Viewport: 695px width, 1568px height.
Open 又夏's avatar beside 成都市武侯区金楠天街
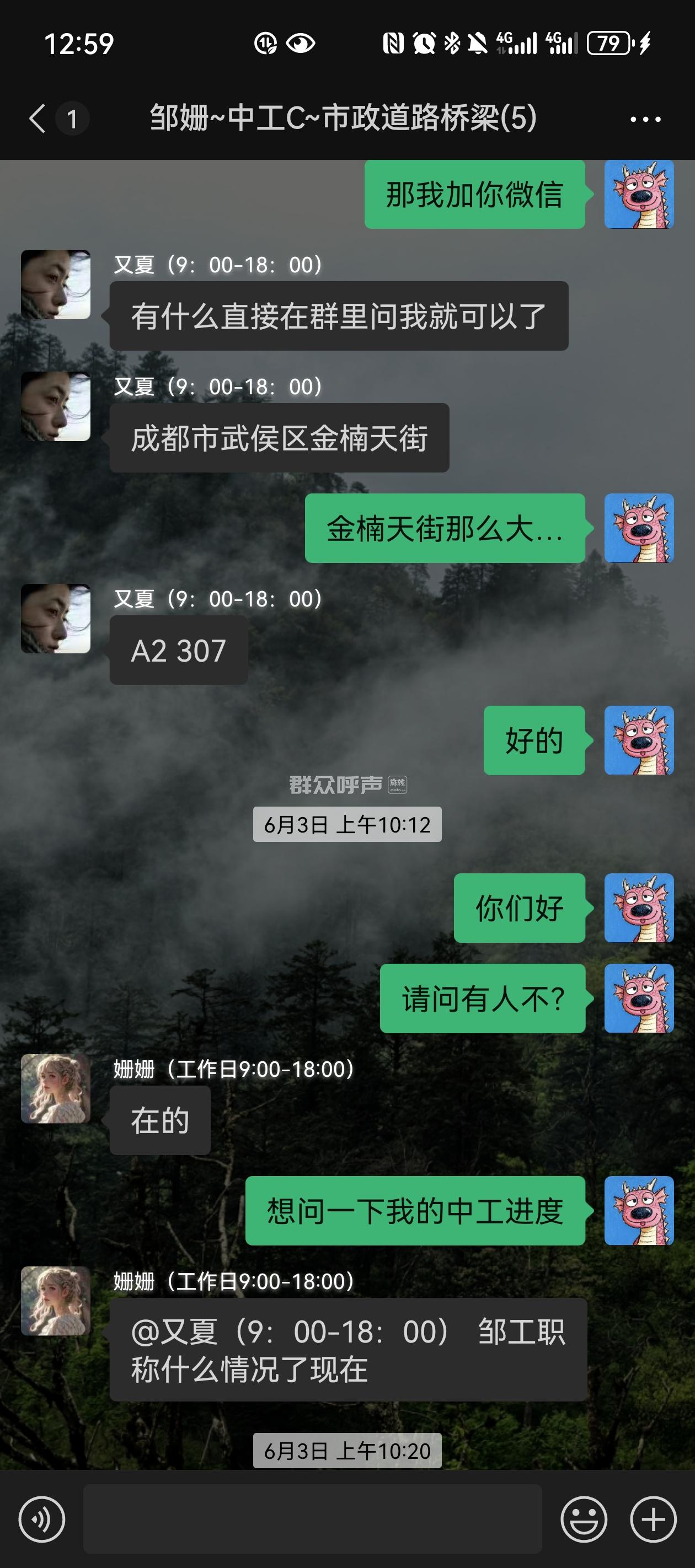coord(56,406)
